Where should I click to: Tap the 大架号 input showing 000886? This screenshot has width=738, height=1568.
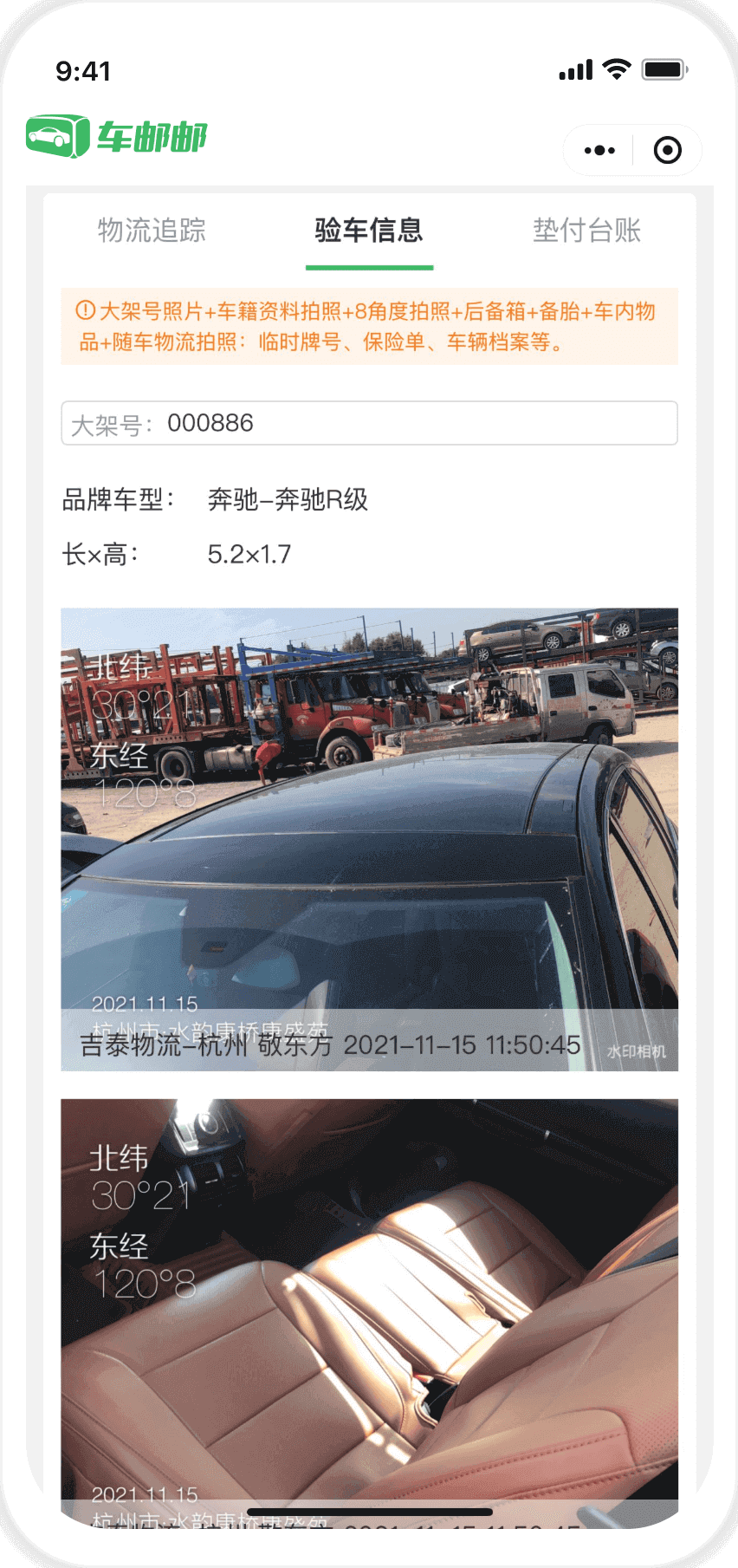click(369, 424)
